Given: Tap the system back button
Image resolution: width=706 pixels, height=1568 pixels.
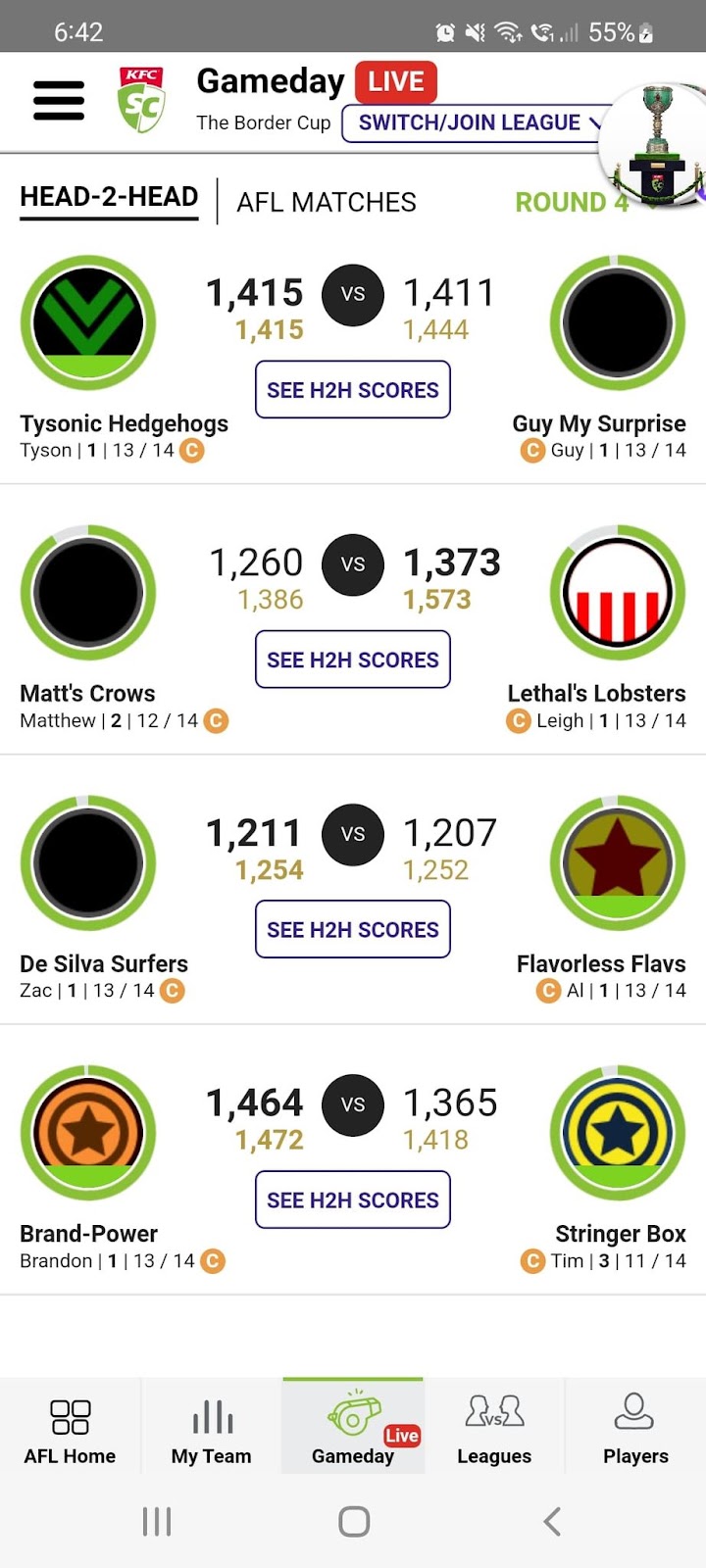Looking at the screenshot, I should pos(552,1521).
